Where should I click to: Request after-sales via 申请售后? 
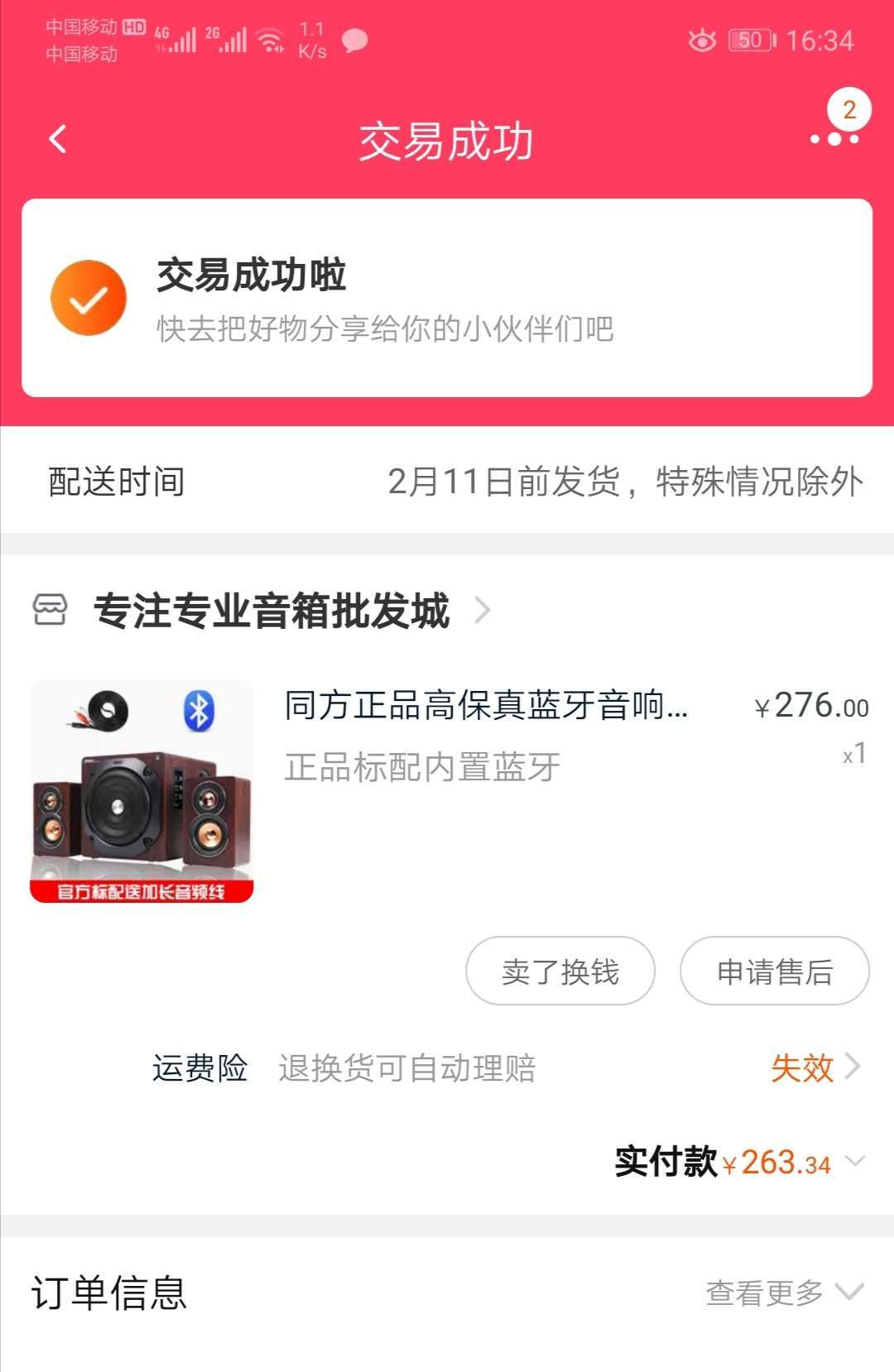click(774, 971)
